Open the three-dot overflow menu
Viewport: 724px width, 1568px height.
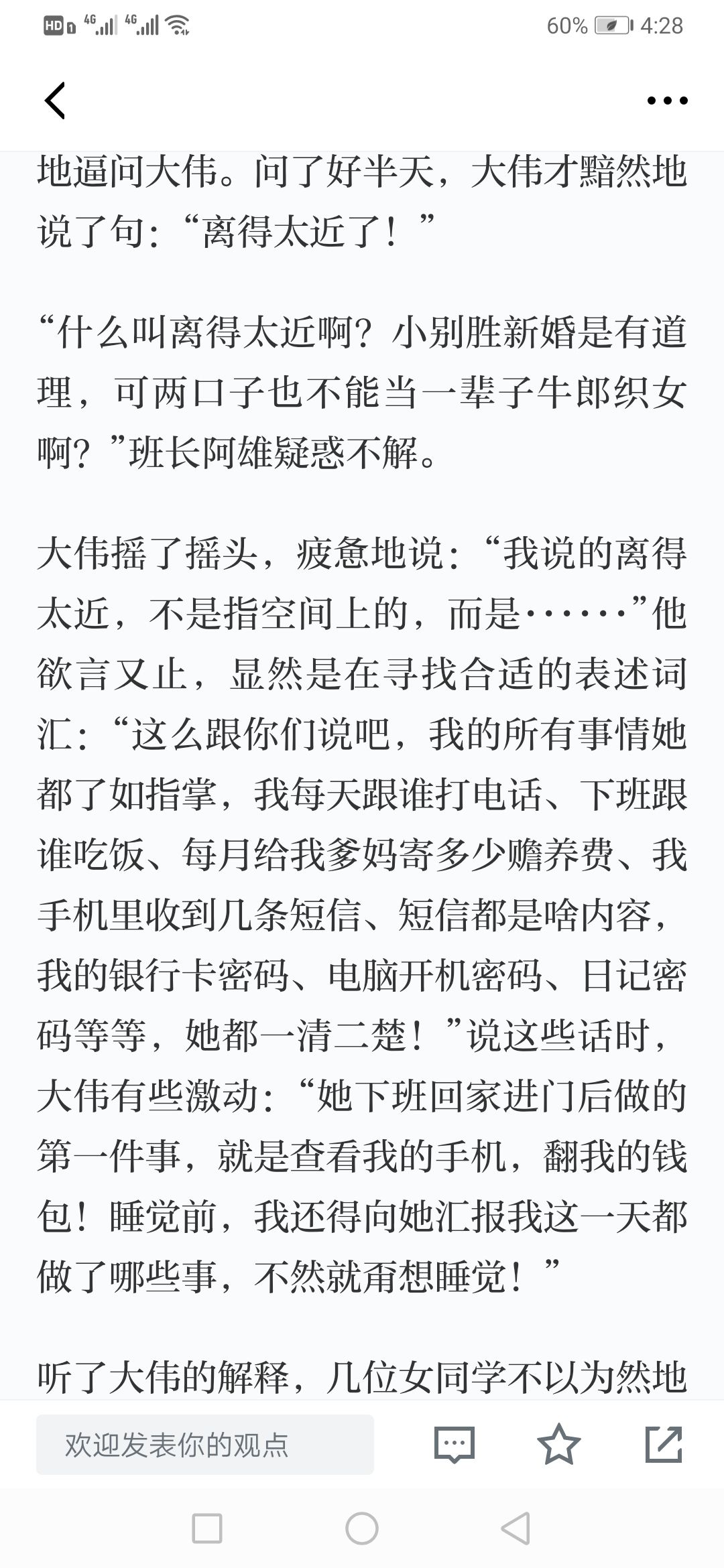pyautogui.click(x=667, y=101)
